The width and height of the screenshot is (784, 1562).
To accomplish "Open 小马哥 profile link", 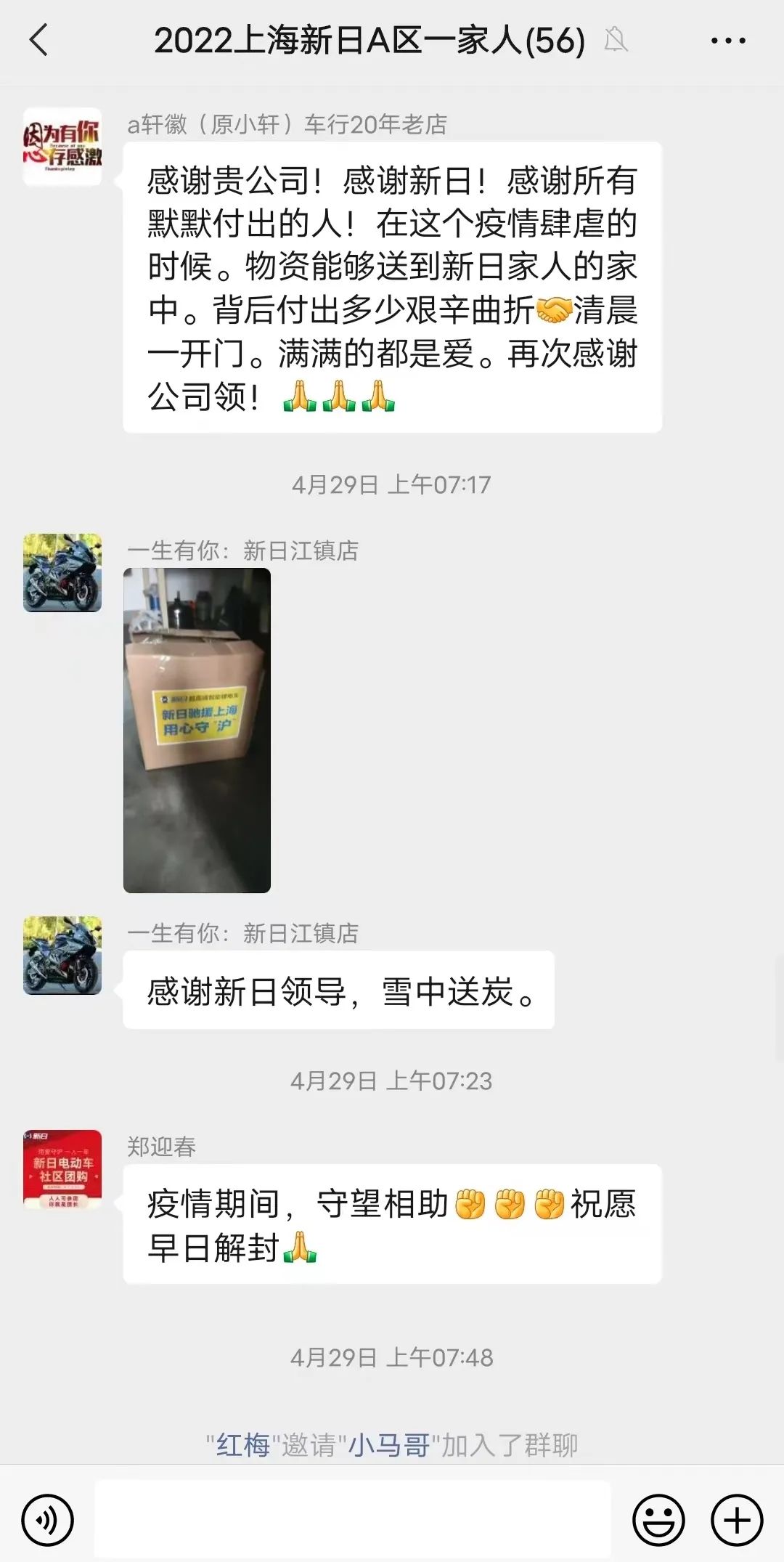I will pos(389,1445).
